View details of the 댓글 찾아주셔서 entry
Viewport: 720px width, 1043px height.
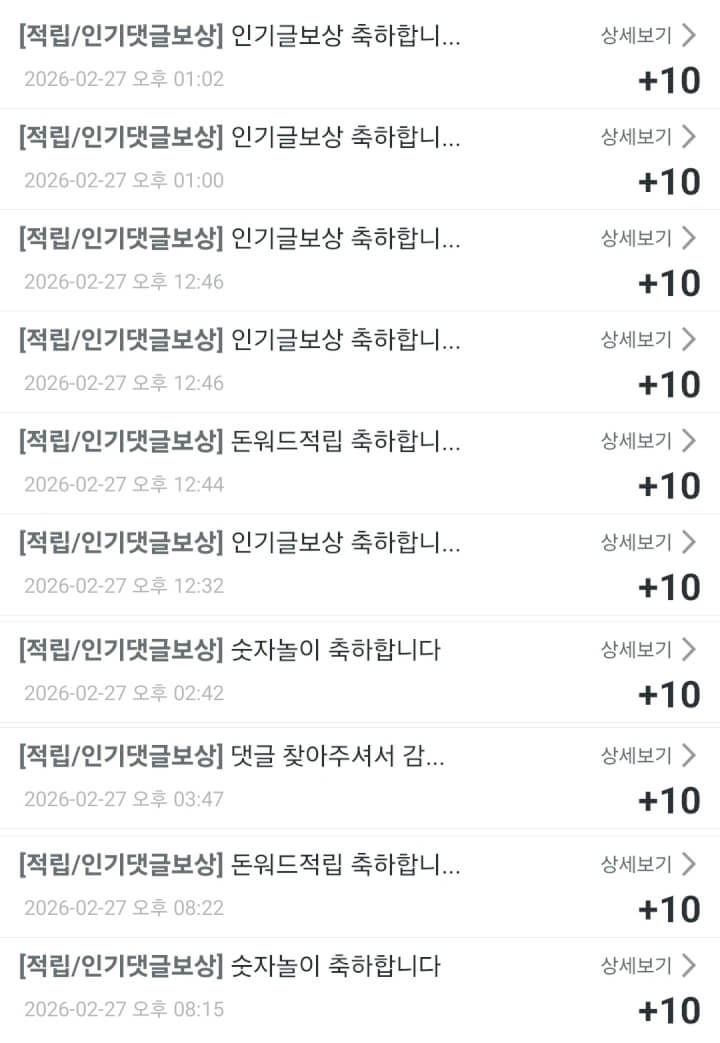point(648,756)
